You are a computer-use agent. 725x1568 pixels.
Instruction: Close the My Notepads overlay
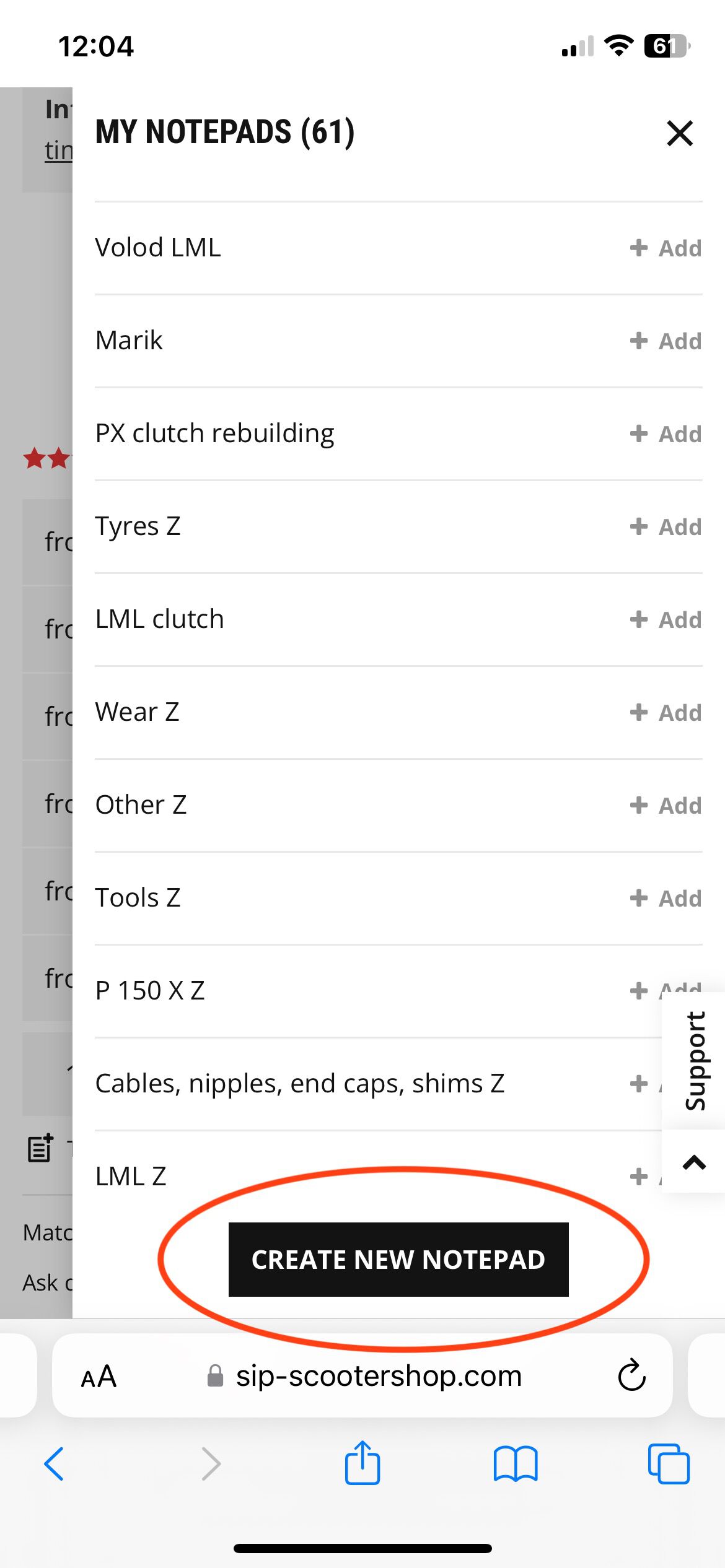coord(679,134)
